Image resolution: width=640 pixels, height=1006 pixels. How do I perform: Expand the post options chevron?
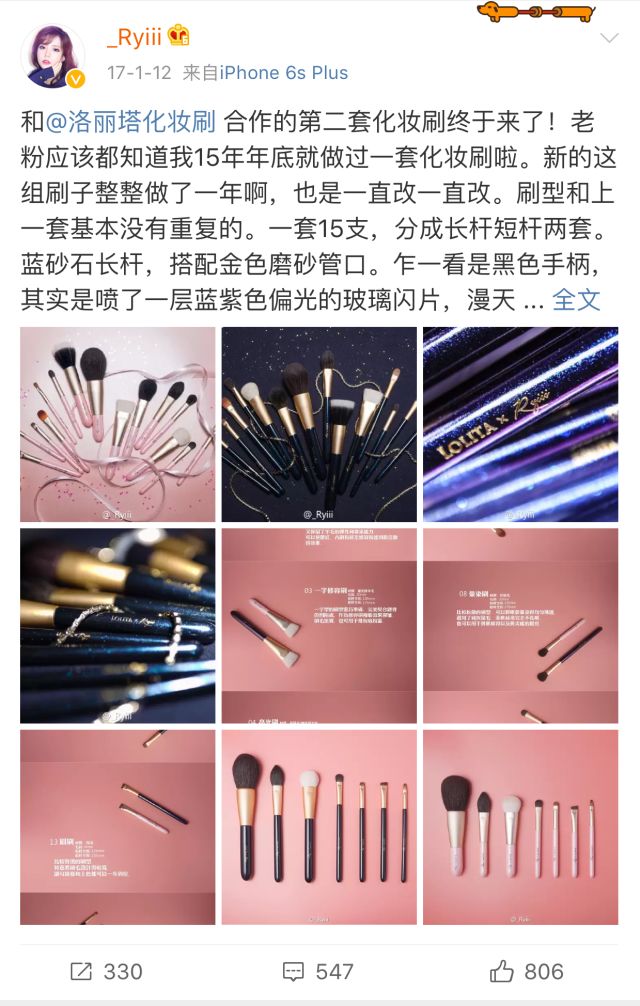click(608, 38)
